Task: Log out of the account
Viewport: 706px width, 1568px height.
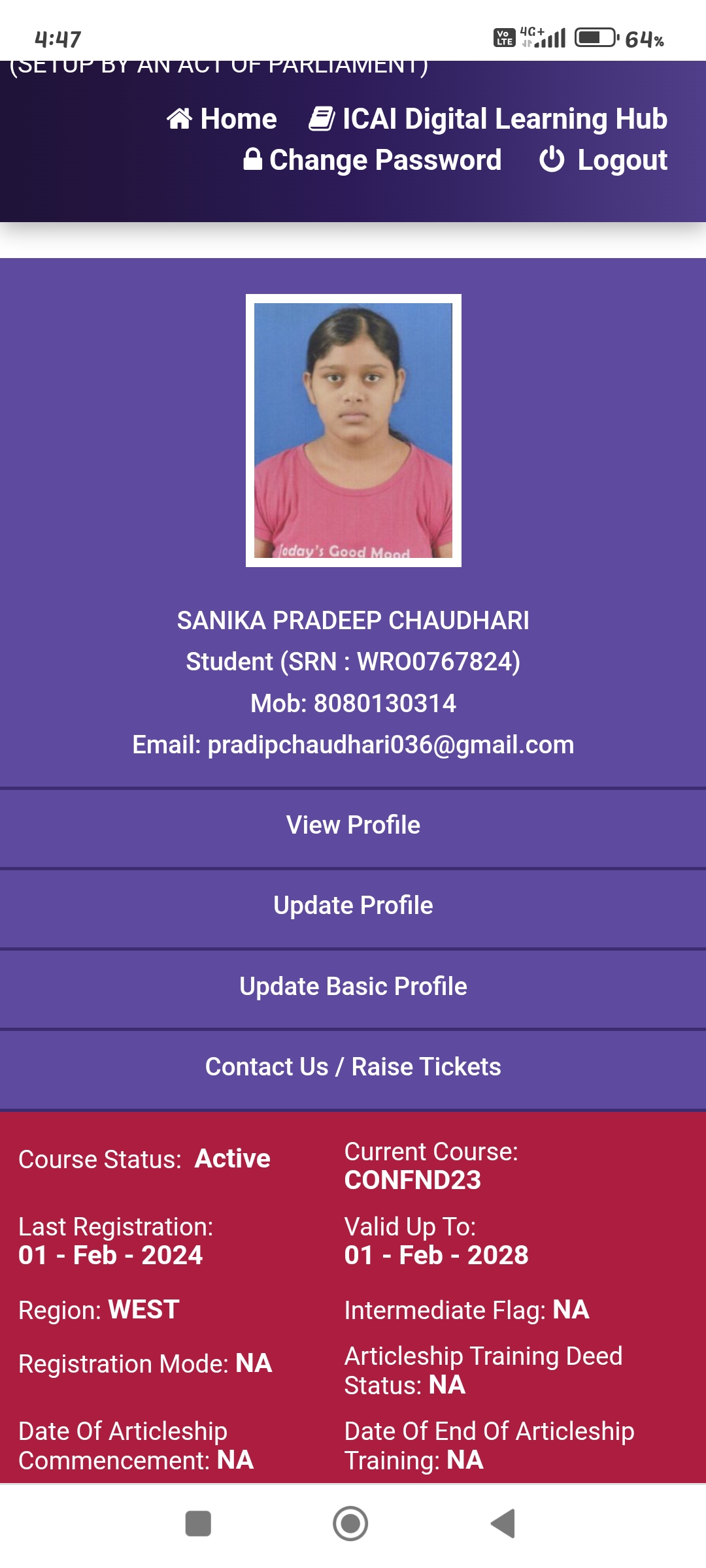Action: (x=603, y=160)
